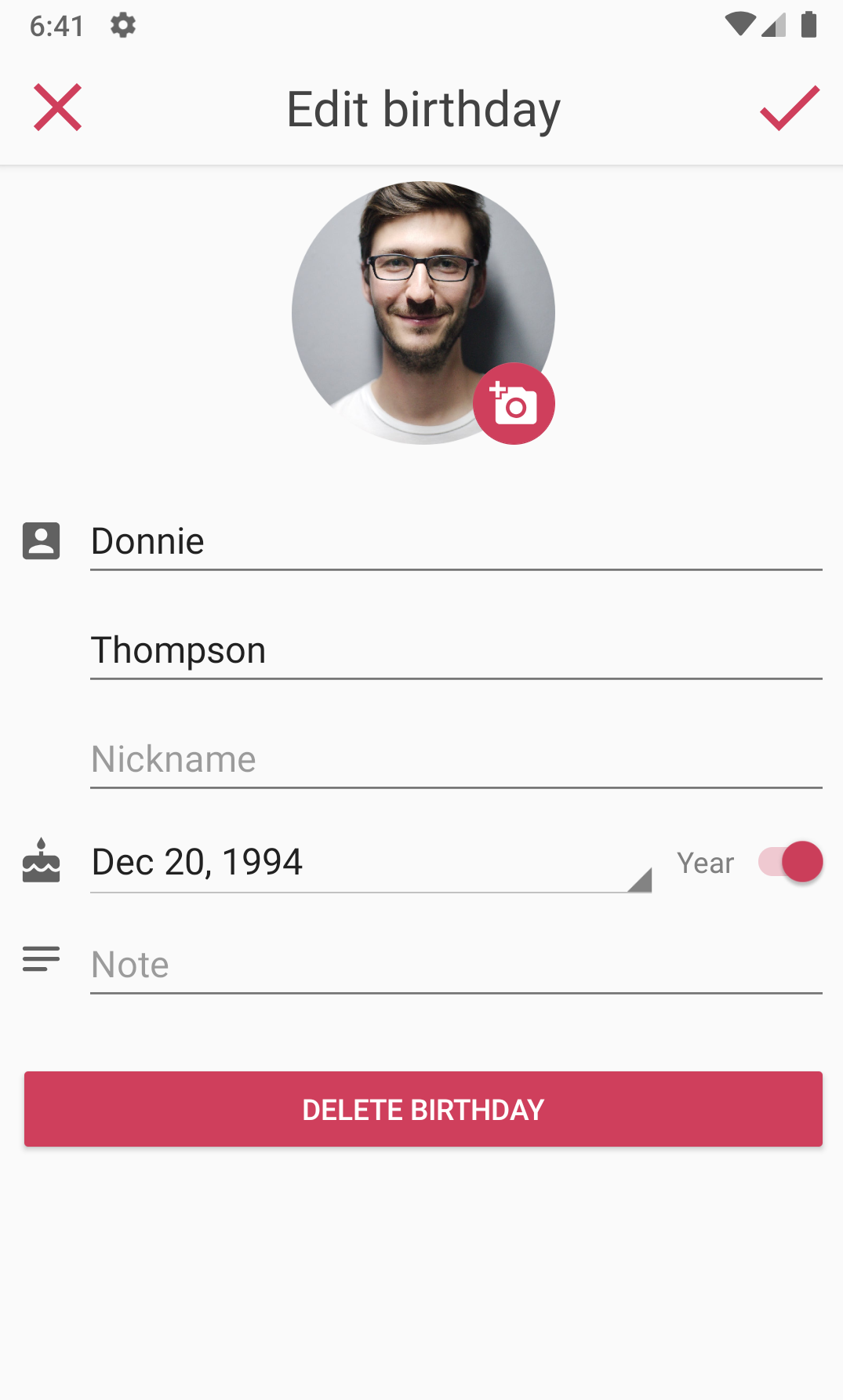Open the date picker for Dec 20, 1994
The image size is (843, 1400).
tap(370, 863)
